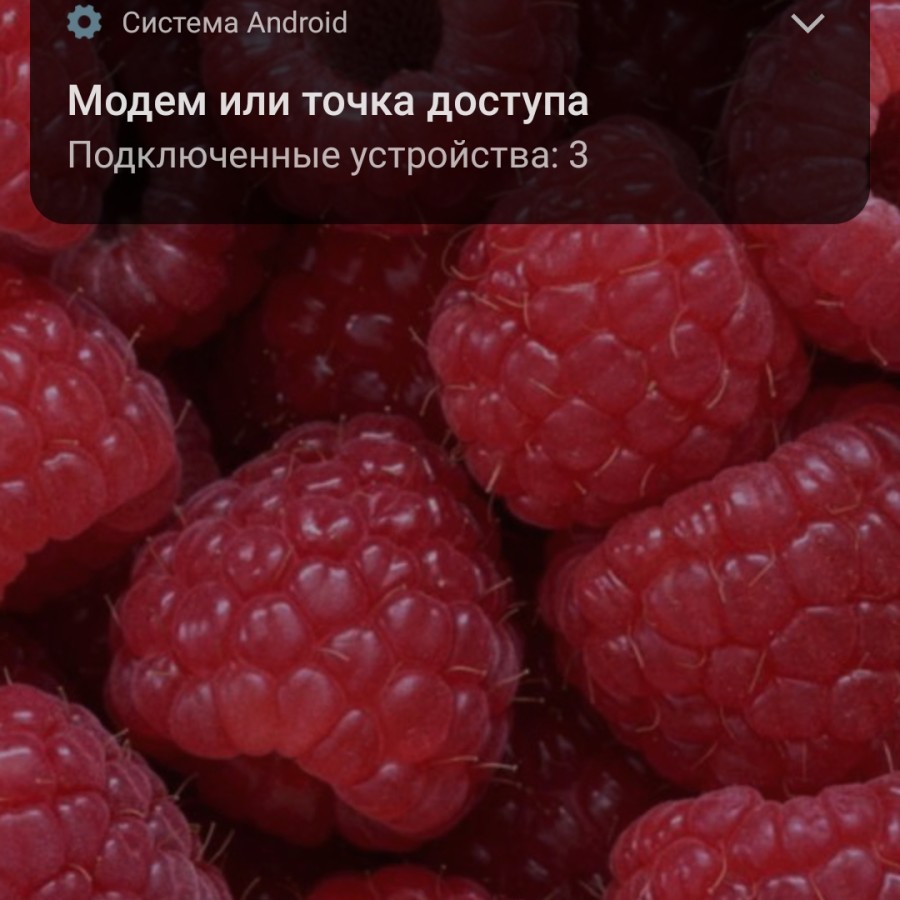This screenshot has height=900, width=900.
Task: Expand the Android system notification chevron
Action: tap(806, 23)
